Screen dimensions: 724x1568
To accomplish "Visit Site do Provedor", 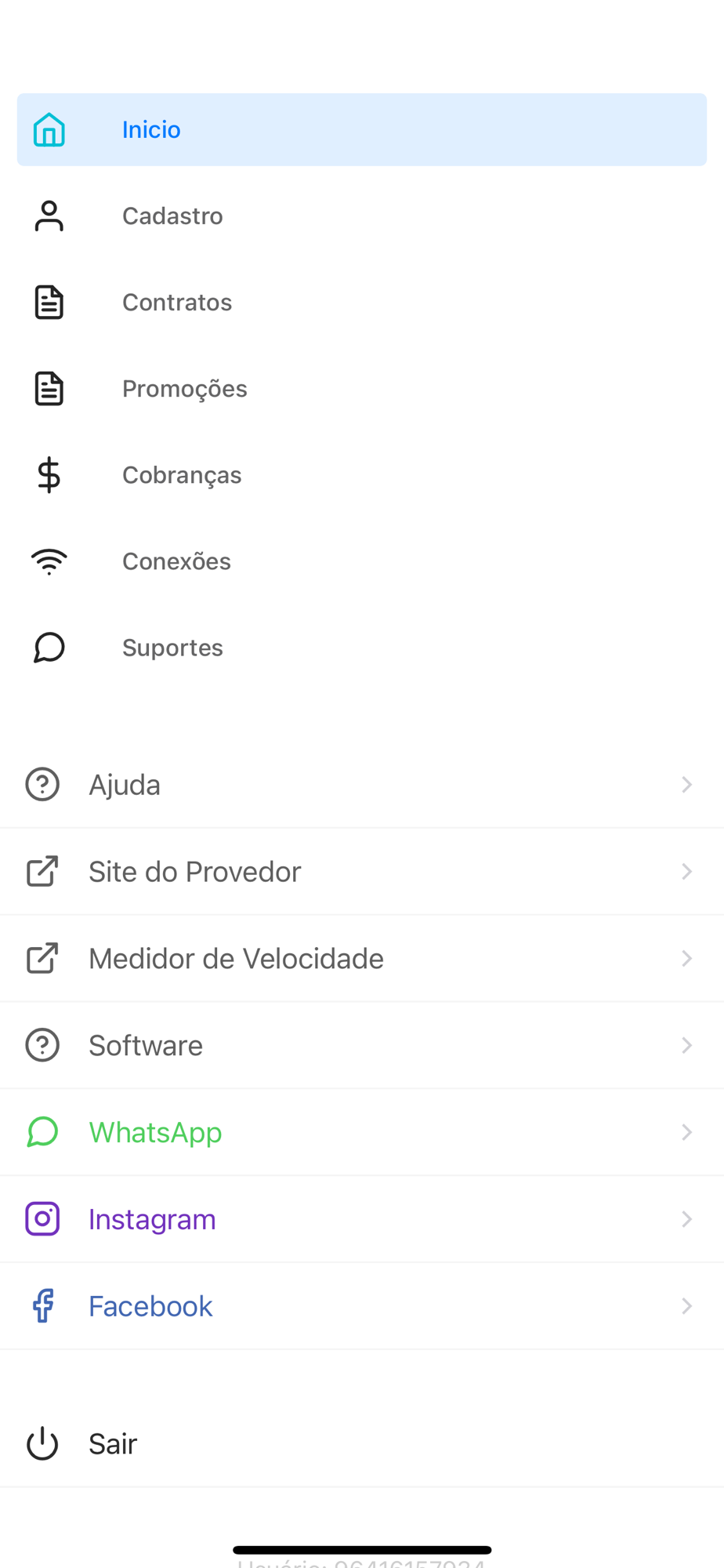I will pyautogui.click(x=360, y=872).
